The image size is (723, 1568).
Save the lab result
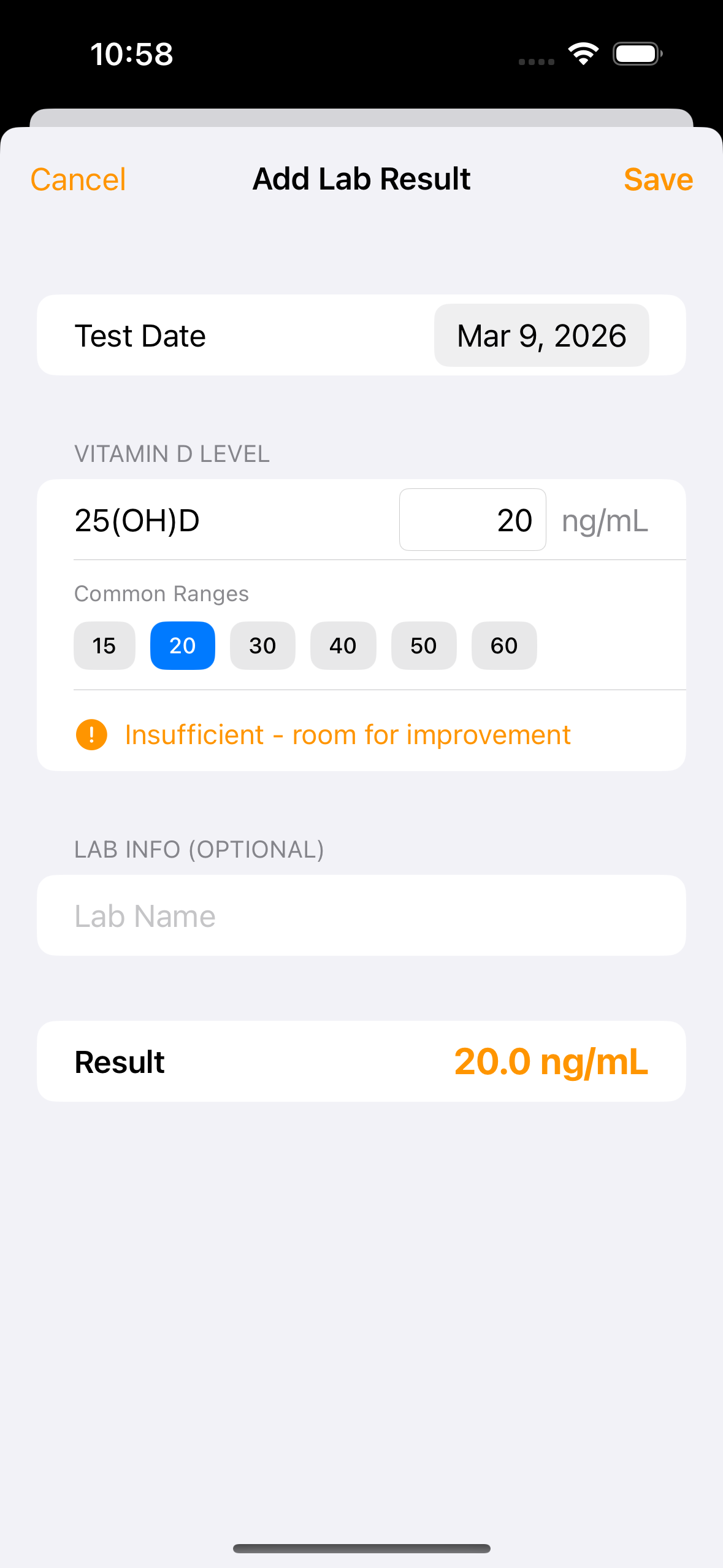[x=657, y=180]
